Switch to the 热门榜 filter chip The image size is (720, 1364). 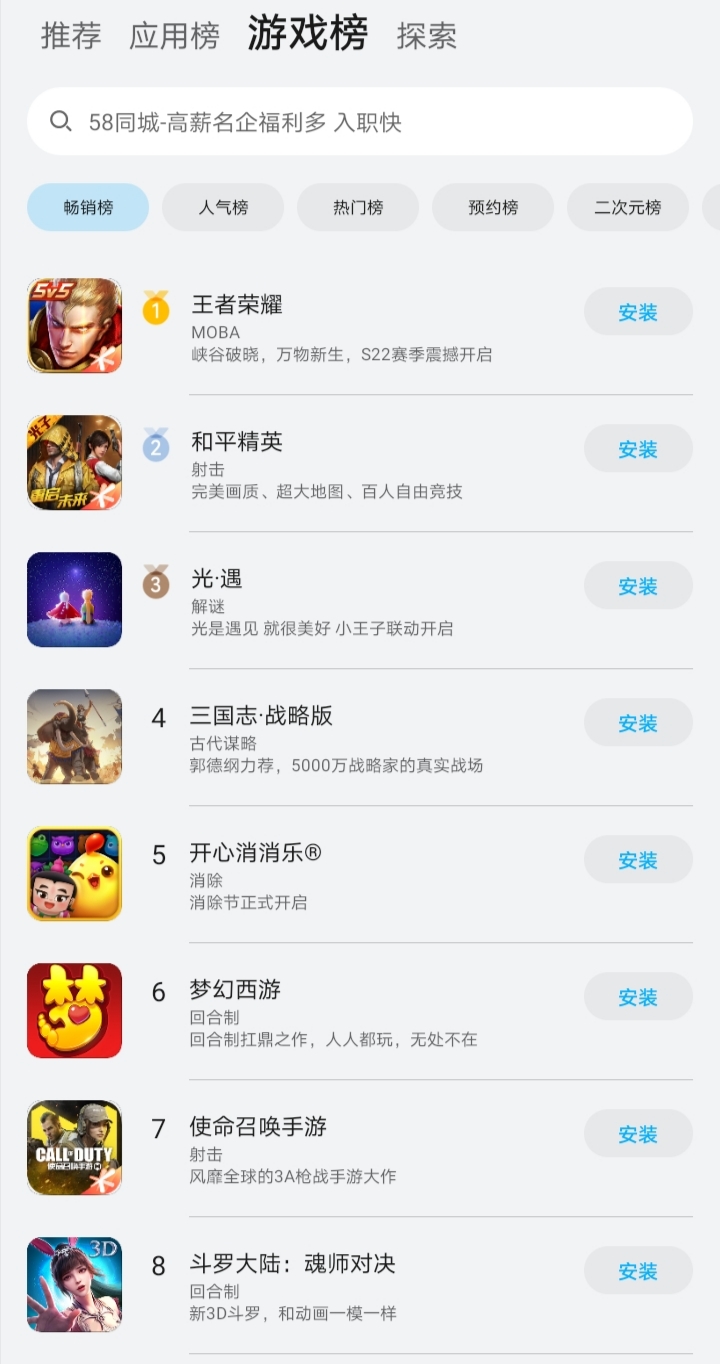(x=357, y=207)
